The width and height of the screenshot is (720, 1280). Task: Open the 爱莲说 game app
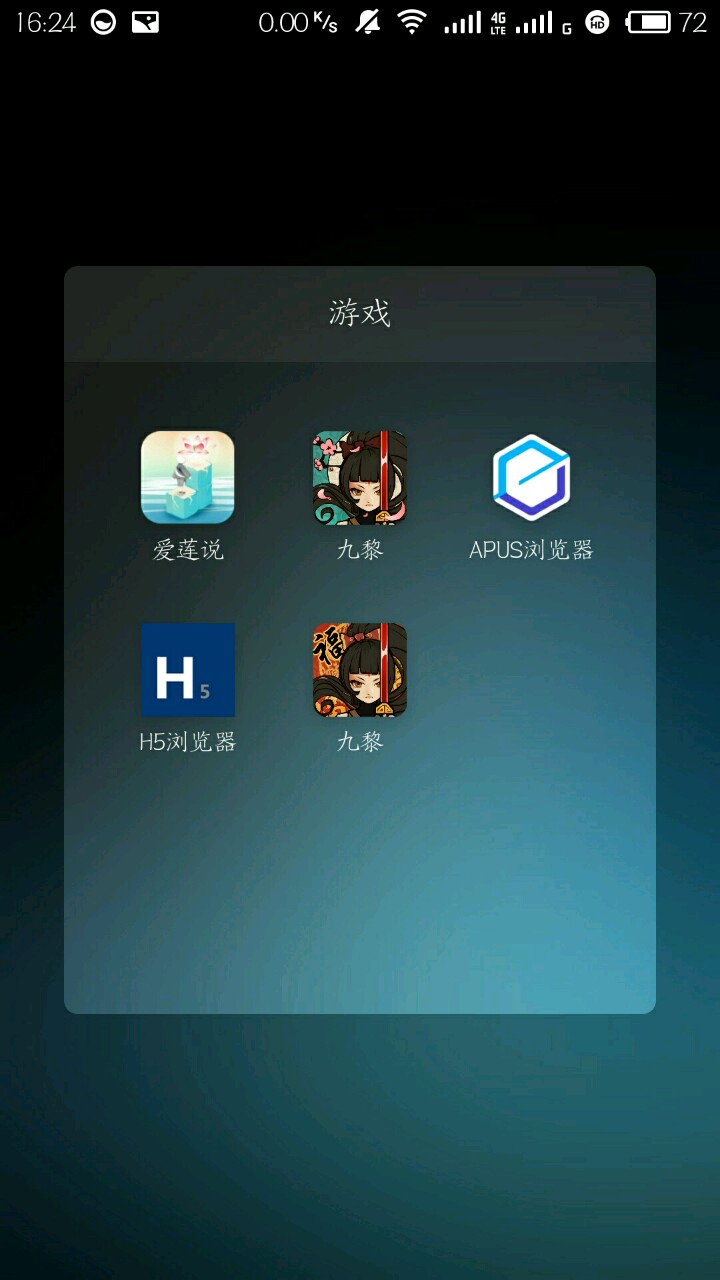(188, 478)
